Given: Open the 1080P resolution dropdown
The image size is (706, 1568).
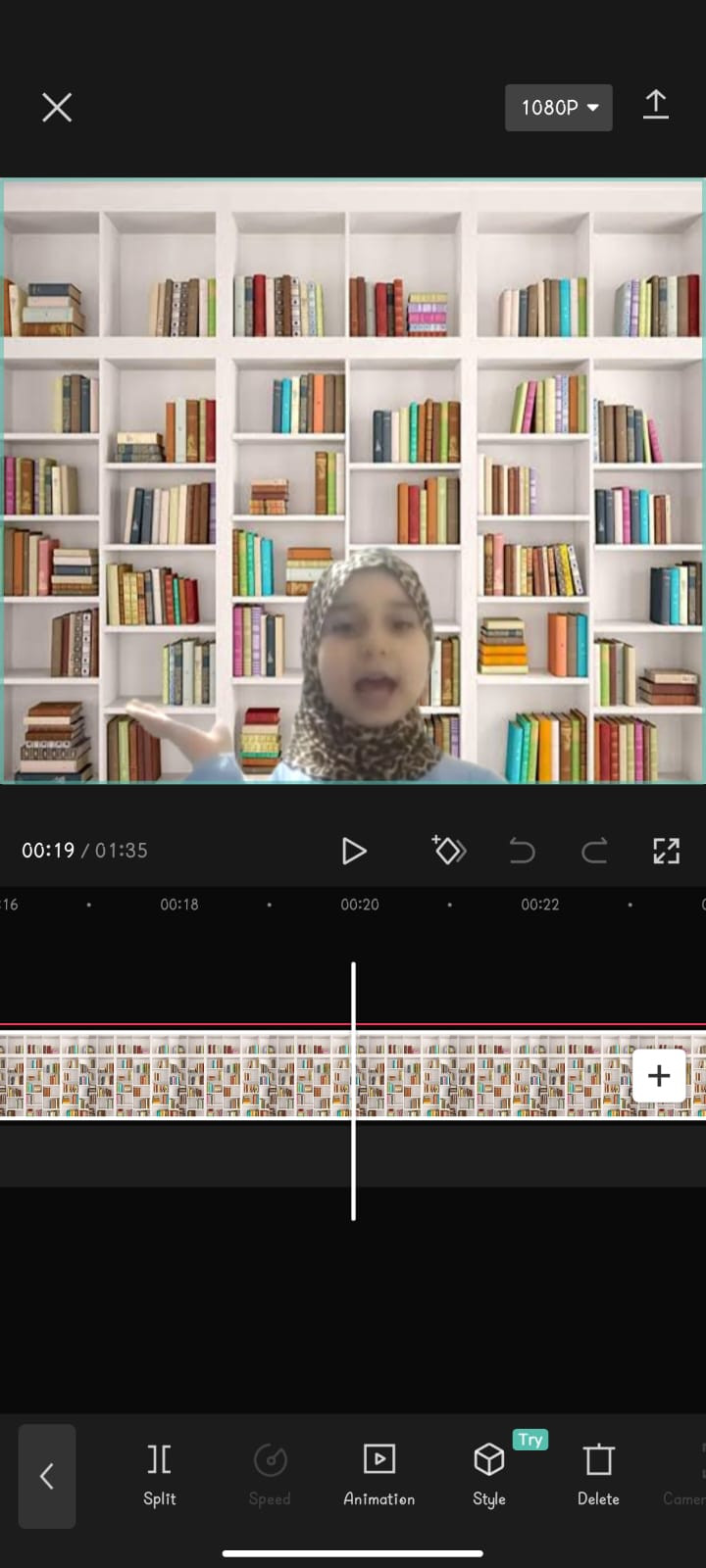Looking at the screenshot, I should tap(558, 108).
